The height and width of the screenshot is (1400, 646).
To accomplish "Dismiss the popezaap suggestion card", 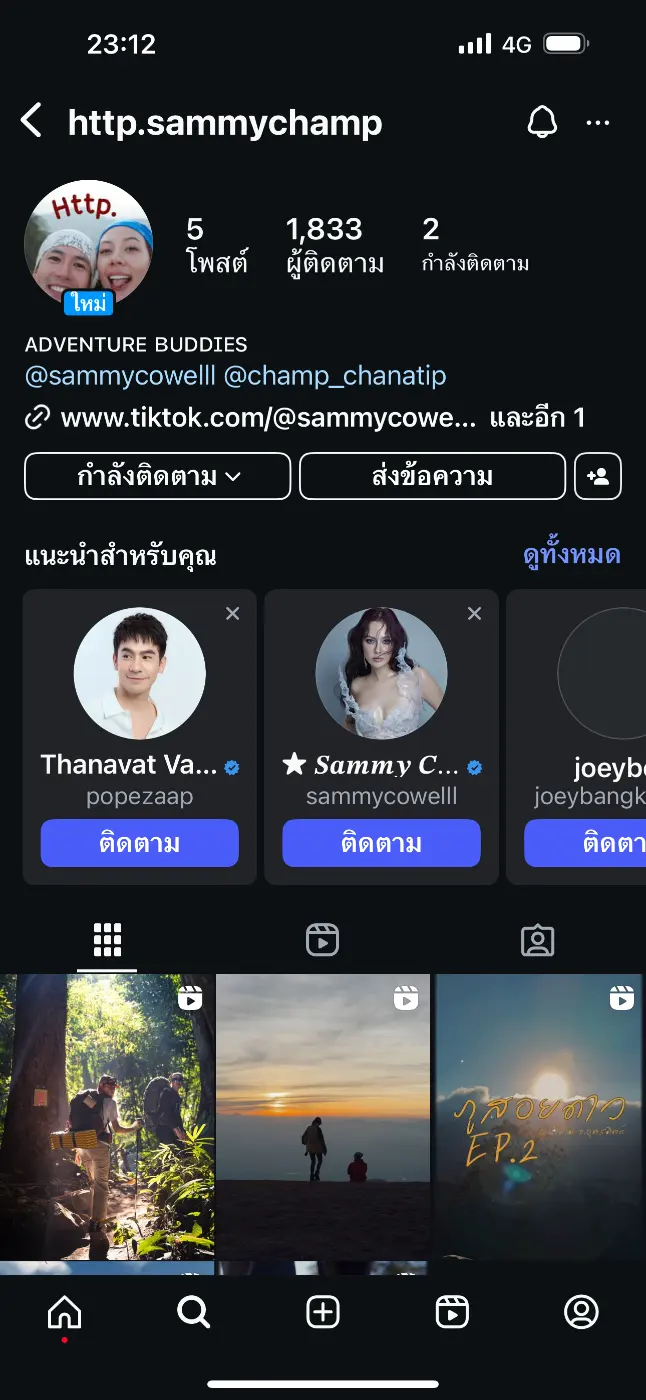I will [233, 614].
